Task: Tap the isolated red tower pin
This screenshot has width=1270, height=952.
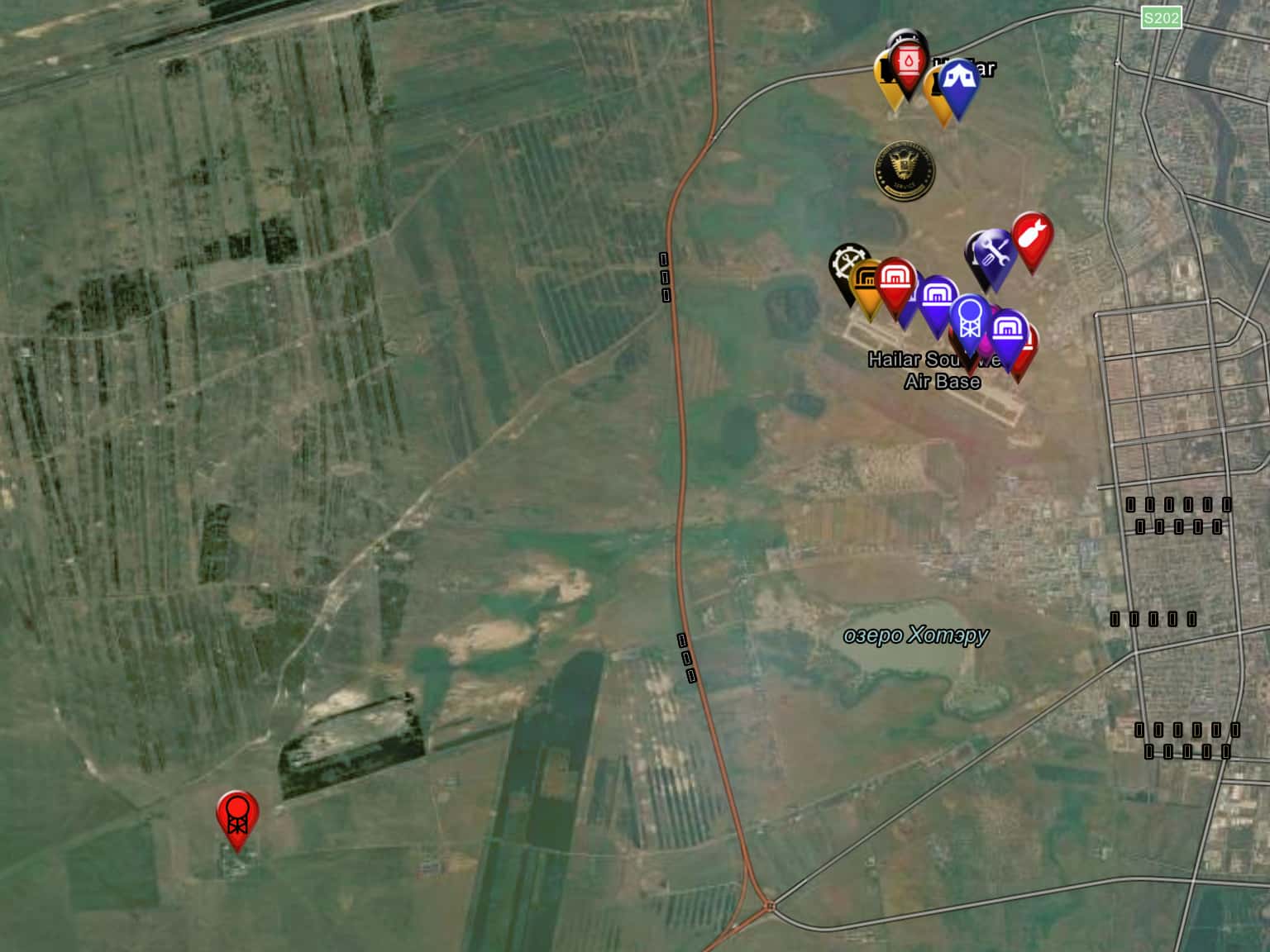Action: [x=237, y=815]
